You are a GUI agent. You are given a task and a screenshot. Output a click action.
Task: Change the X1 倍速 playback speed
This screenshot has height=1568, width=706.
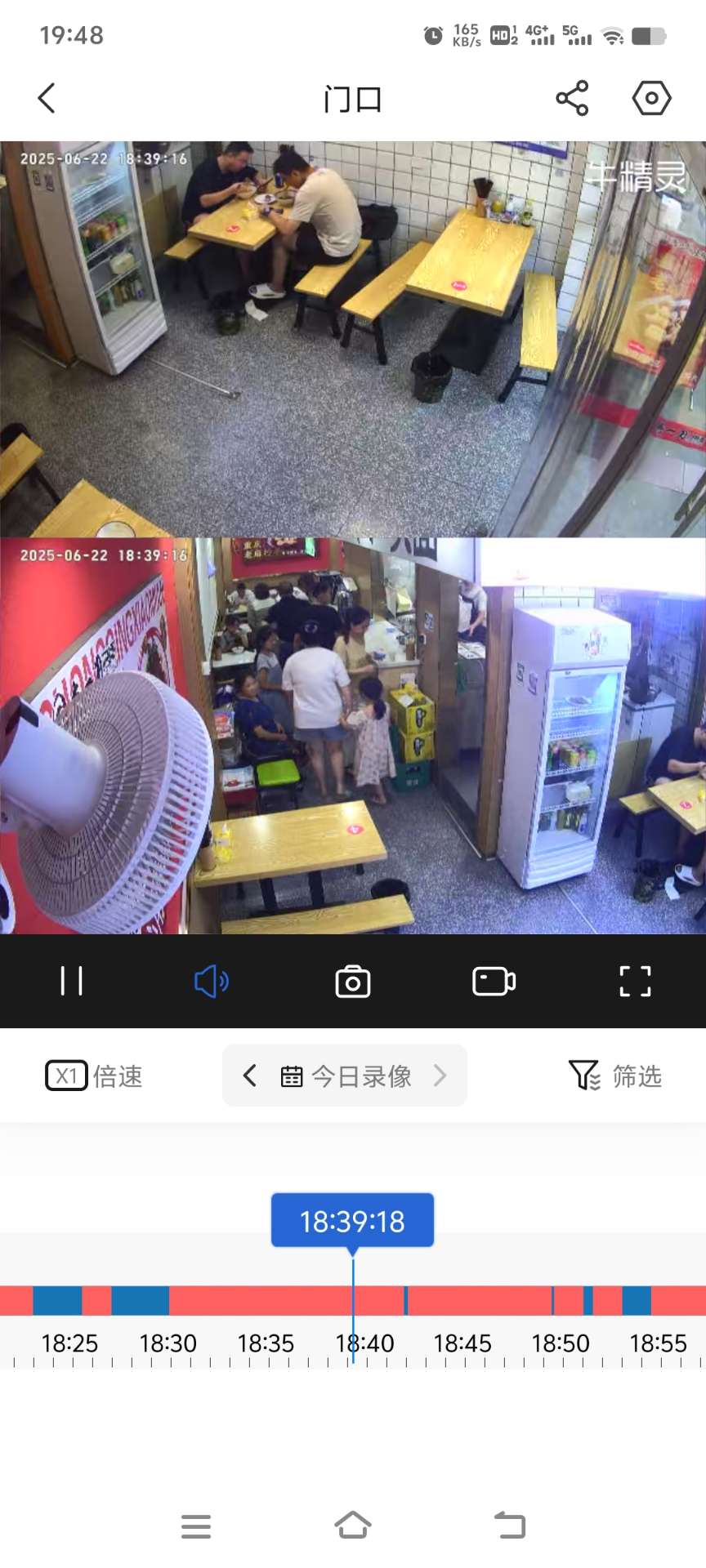pos(94,1076)
